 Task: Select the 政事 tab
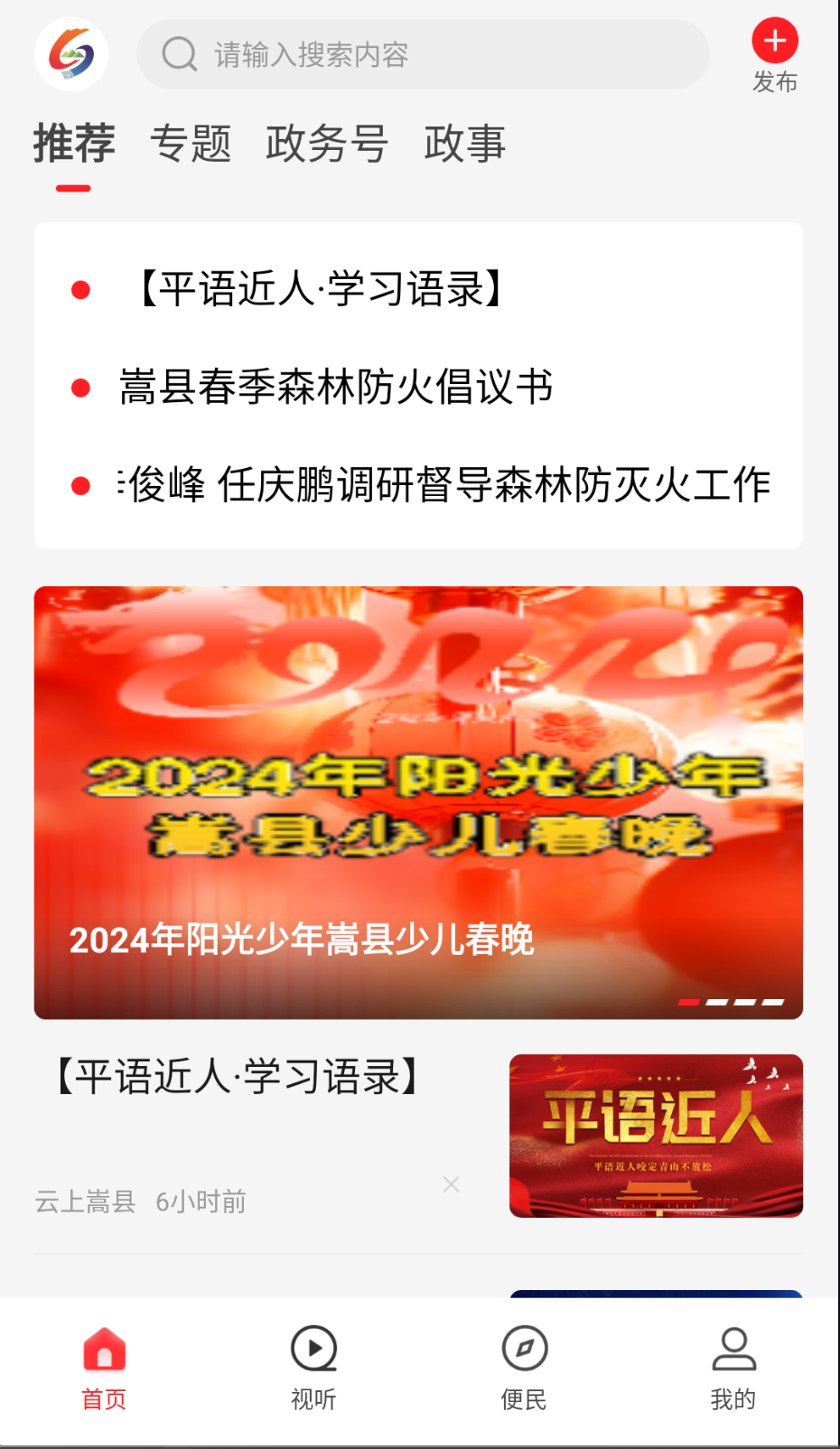[464, 144]
